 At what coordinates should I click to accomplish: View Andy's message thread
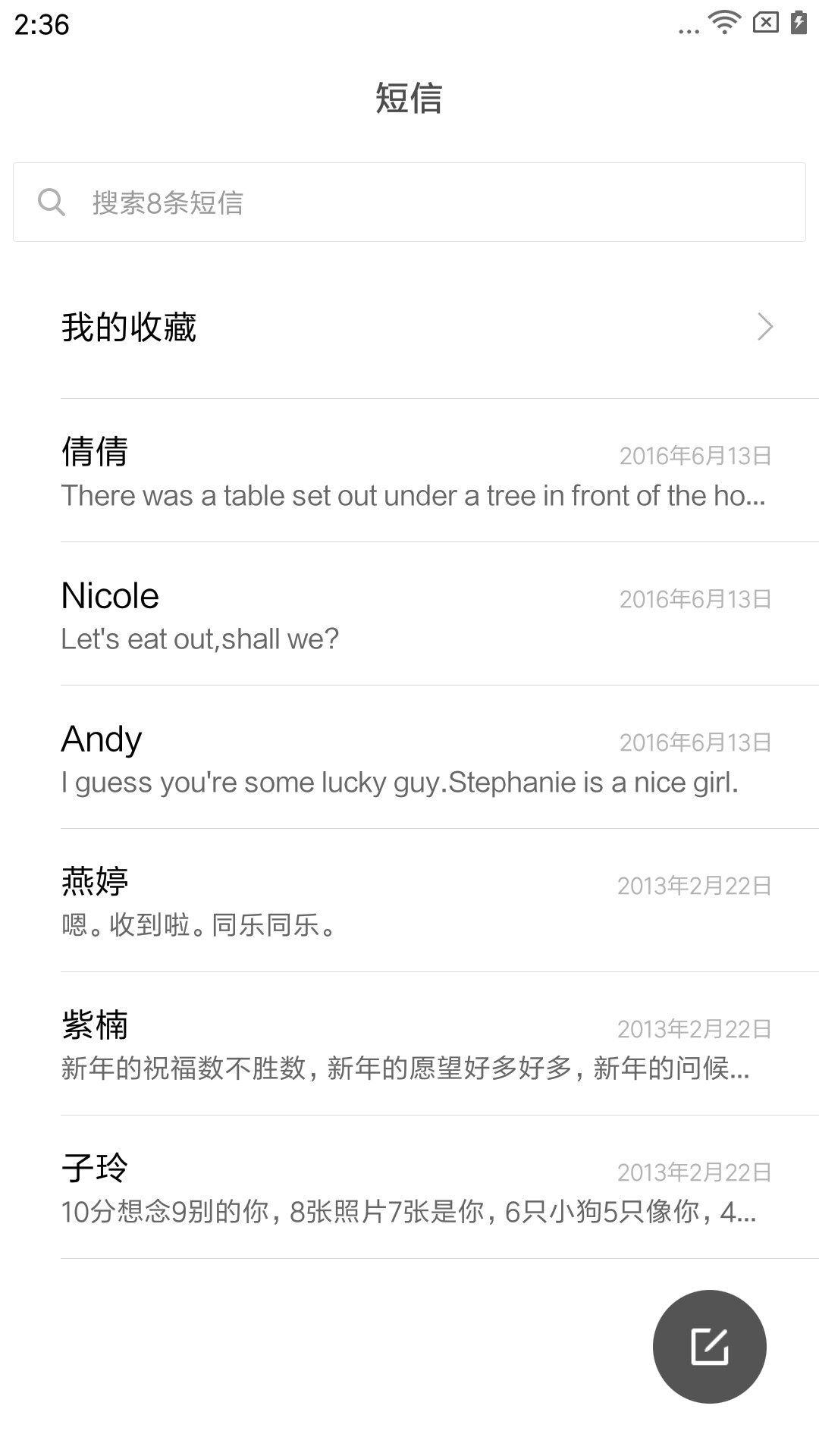(409, 757)
